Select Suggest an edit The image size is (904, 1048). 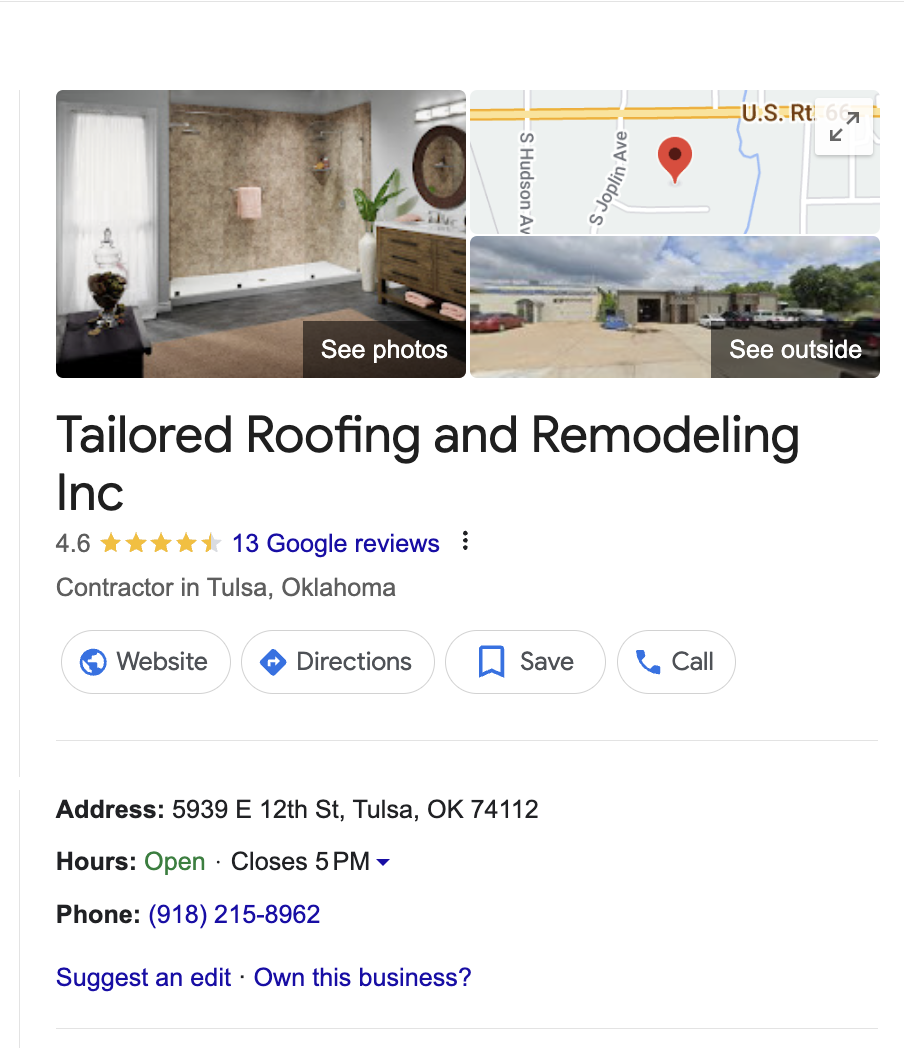click(144, 977)
